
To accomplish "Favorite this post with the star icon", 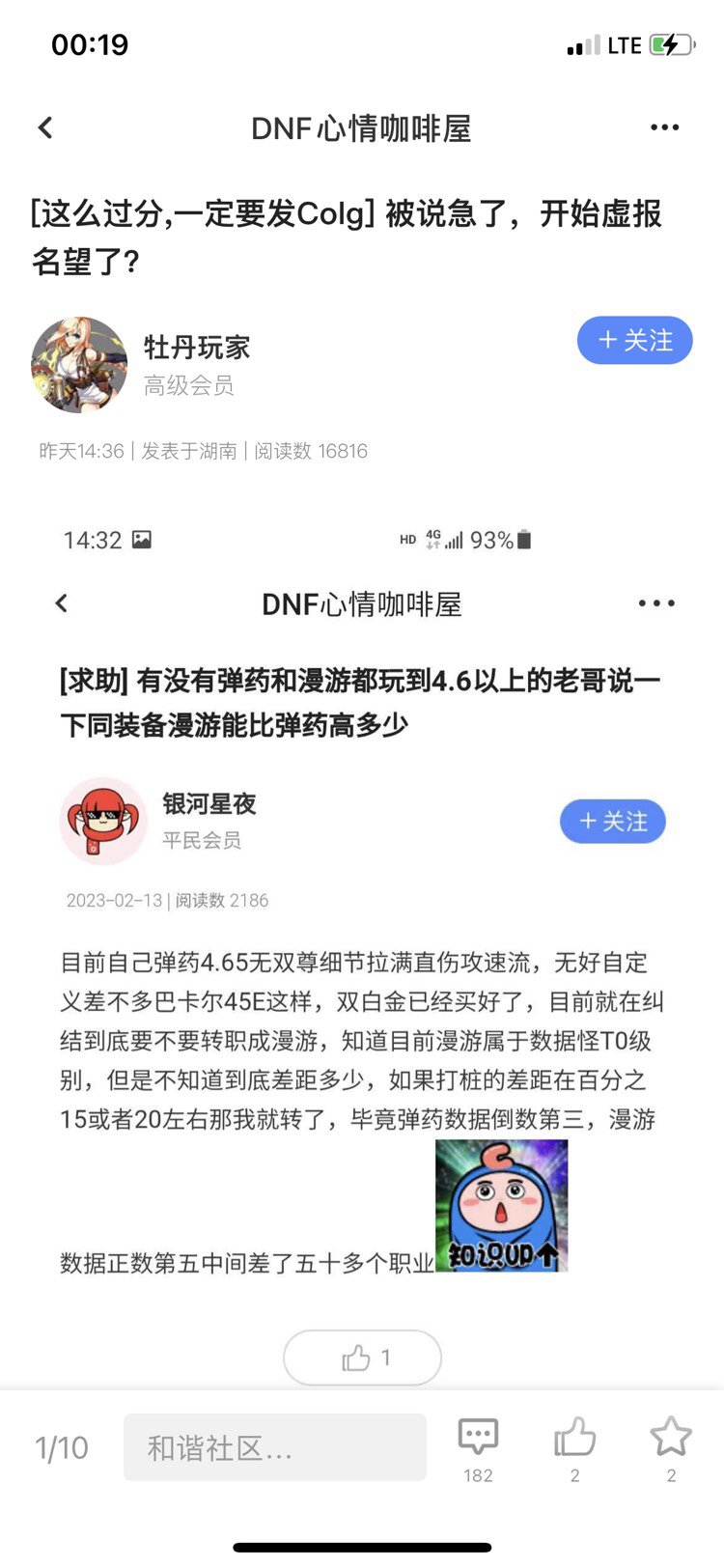I will point(671,1448).
